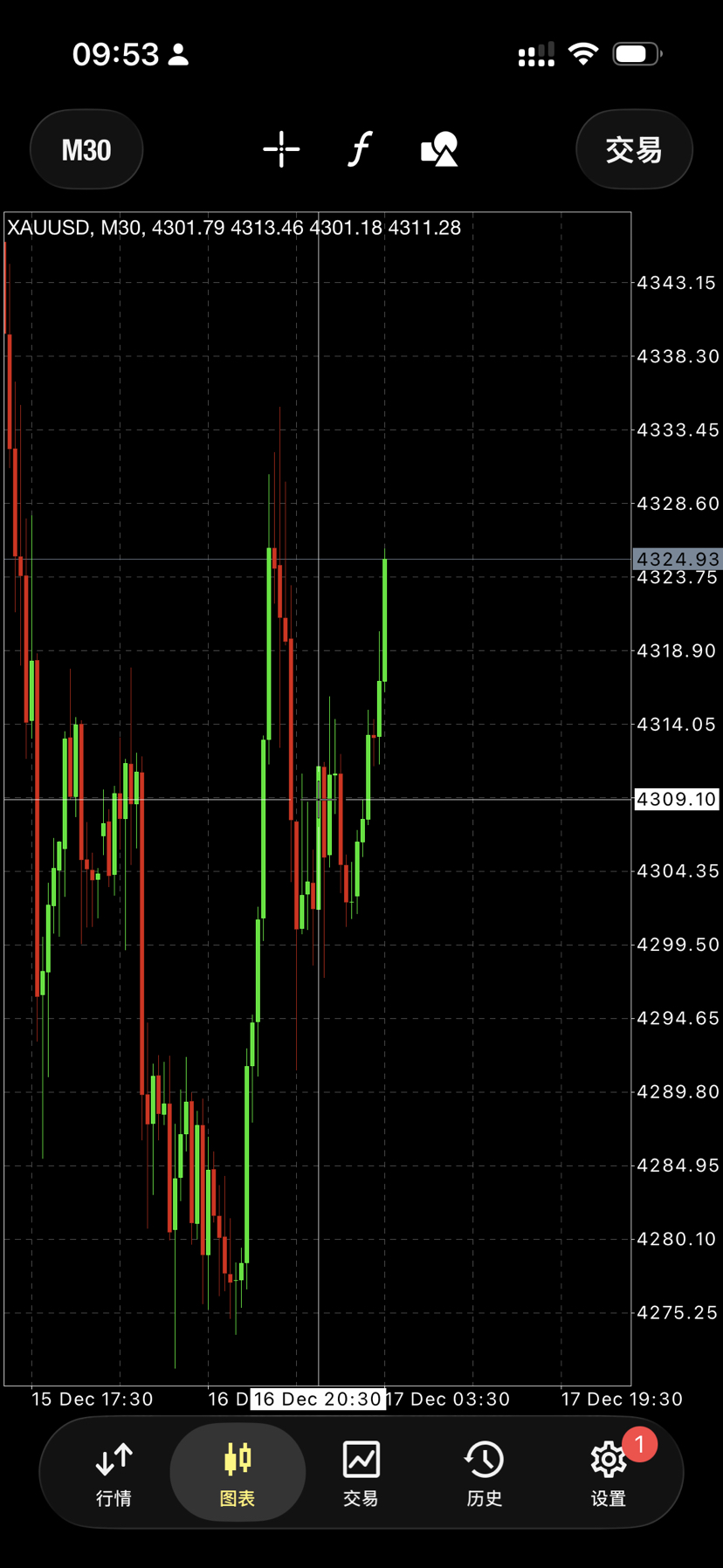Go to the 交易 trade tab
723x1568 pixels.
click(x=361, y=1474)
